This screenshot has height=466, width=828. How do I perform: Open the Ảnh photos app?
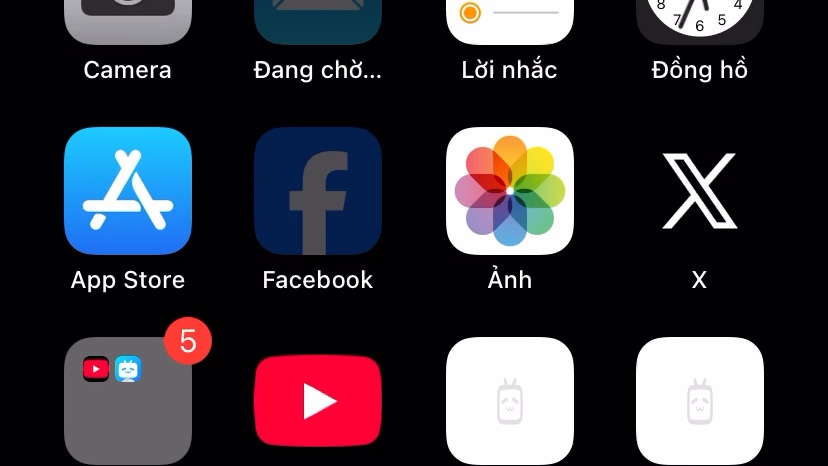509,191
